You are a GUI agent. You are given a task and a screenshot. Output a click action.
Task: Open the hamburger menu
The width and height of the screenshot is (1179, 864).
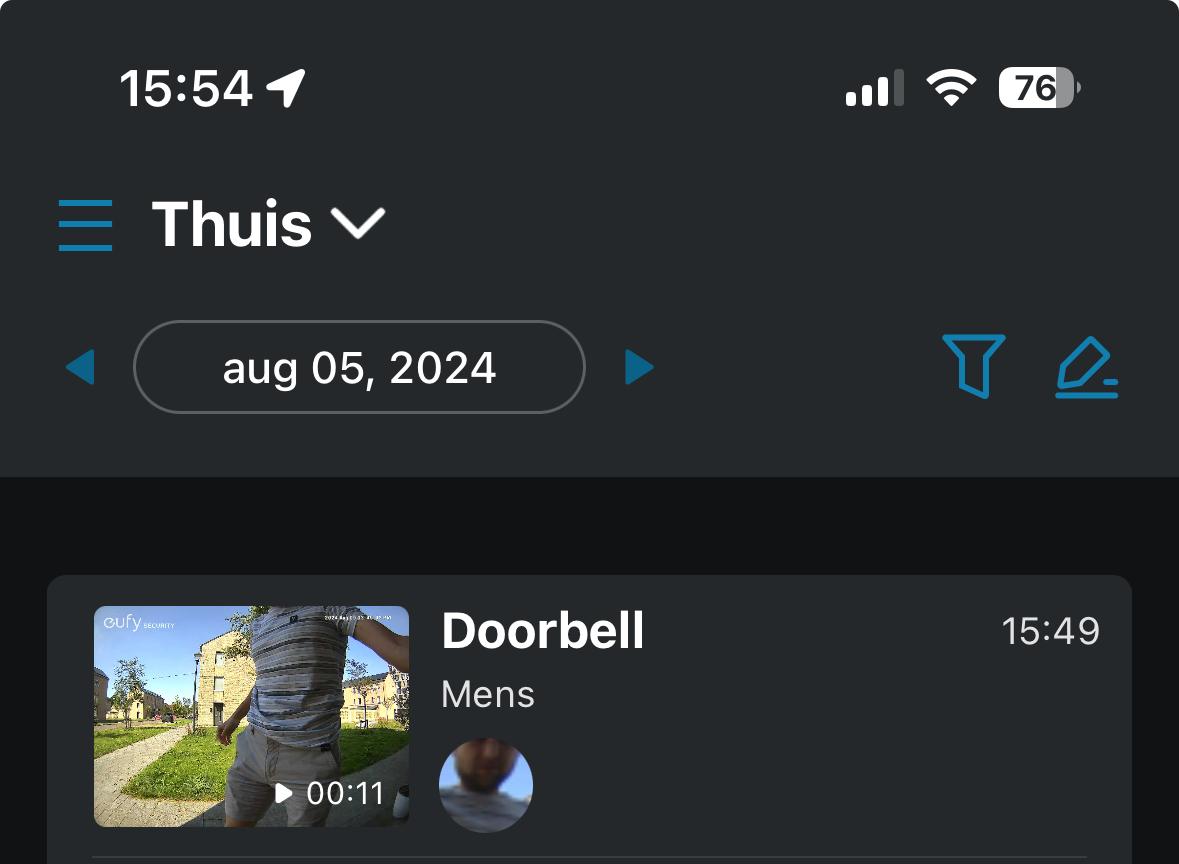85,224
